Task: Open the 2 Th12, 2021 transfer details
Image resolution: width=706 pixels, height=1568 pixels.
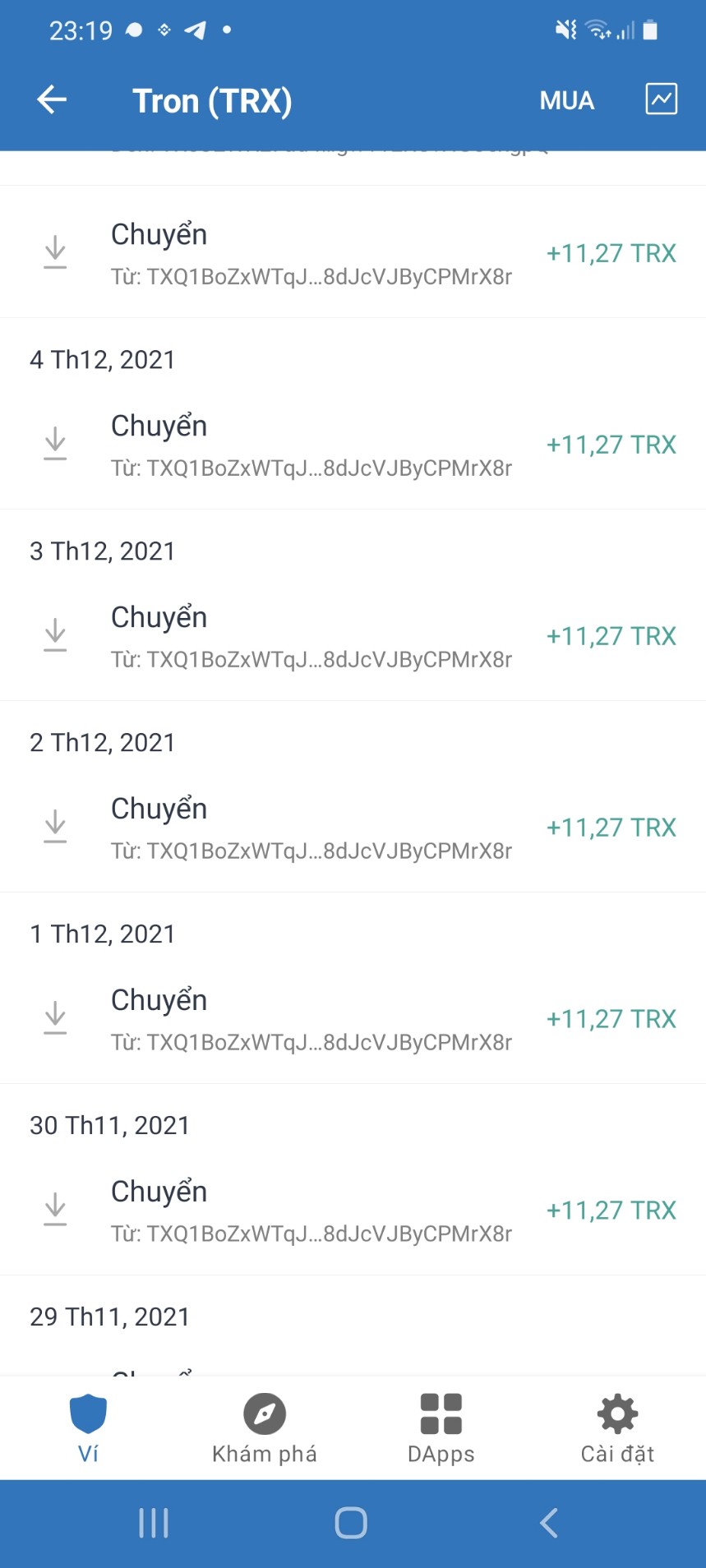Action: pyautogui.click(x=353, y=828)
